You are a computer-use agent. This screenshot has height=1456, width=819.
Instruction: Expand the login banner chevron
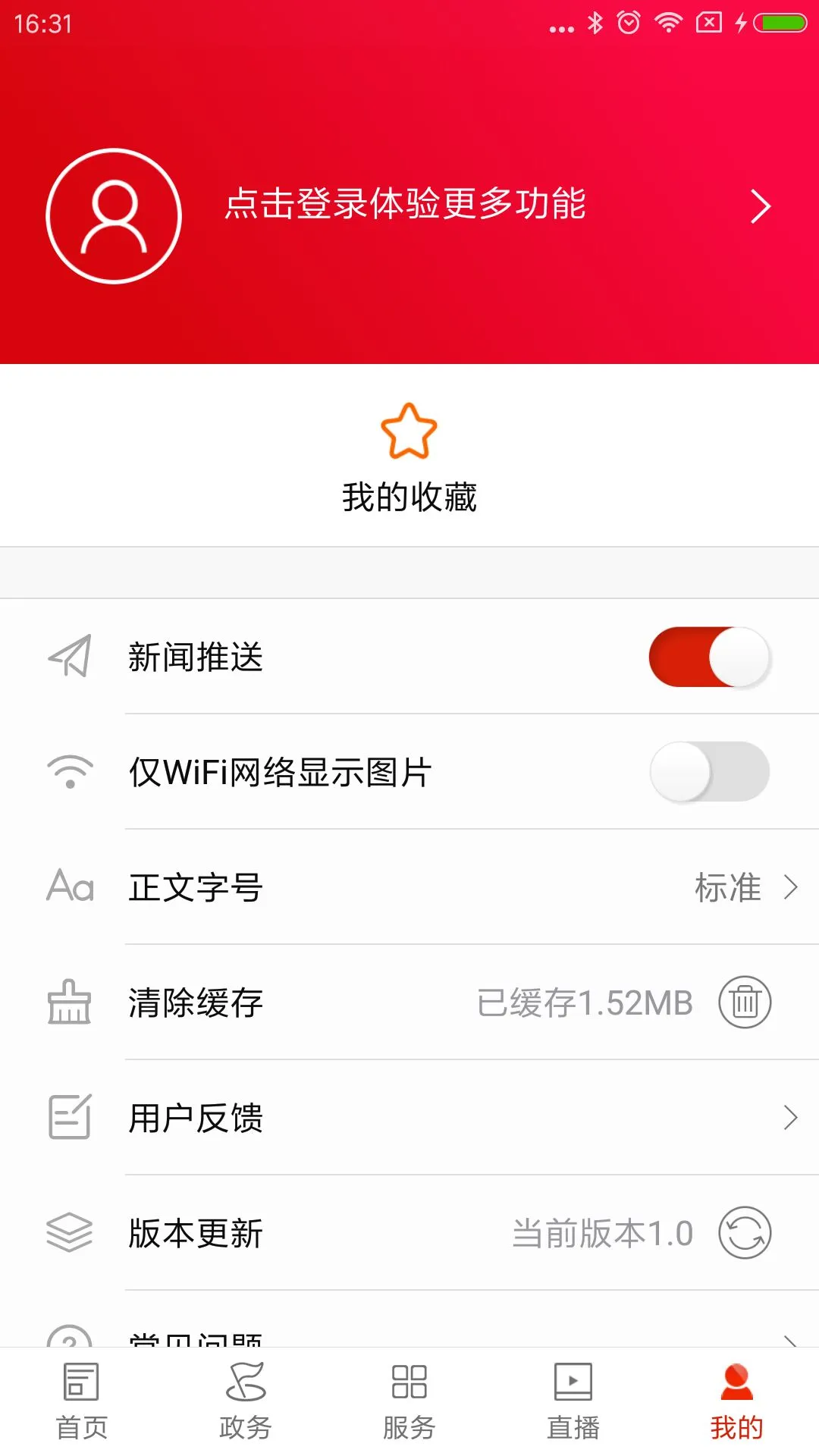click(761, 206)
